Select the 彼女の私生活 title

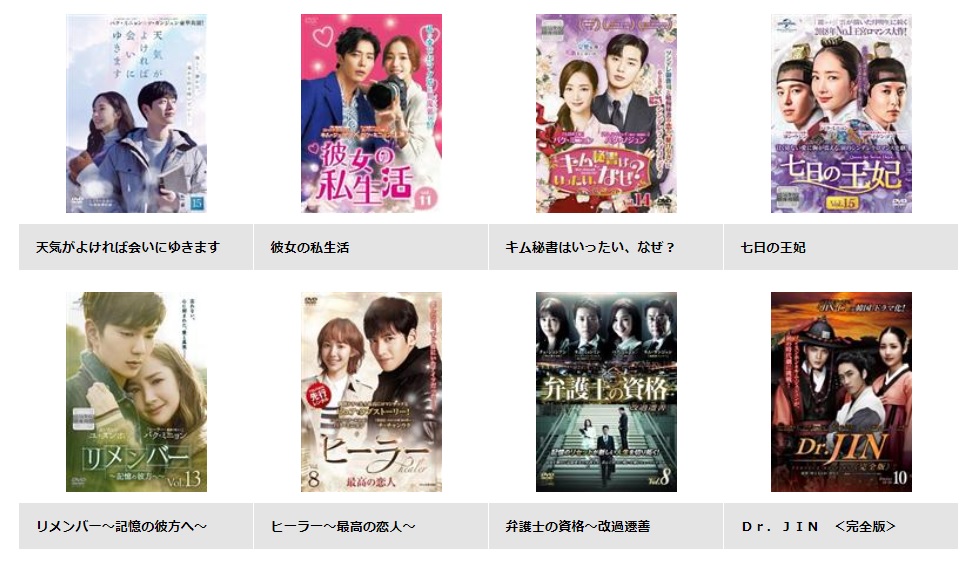310,247
